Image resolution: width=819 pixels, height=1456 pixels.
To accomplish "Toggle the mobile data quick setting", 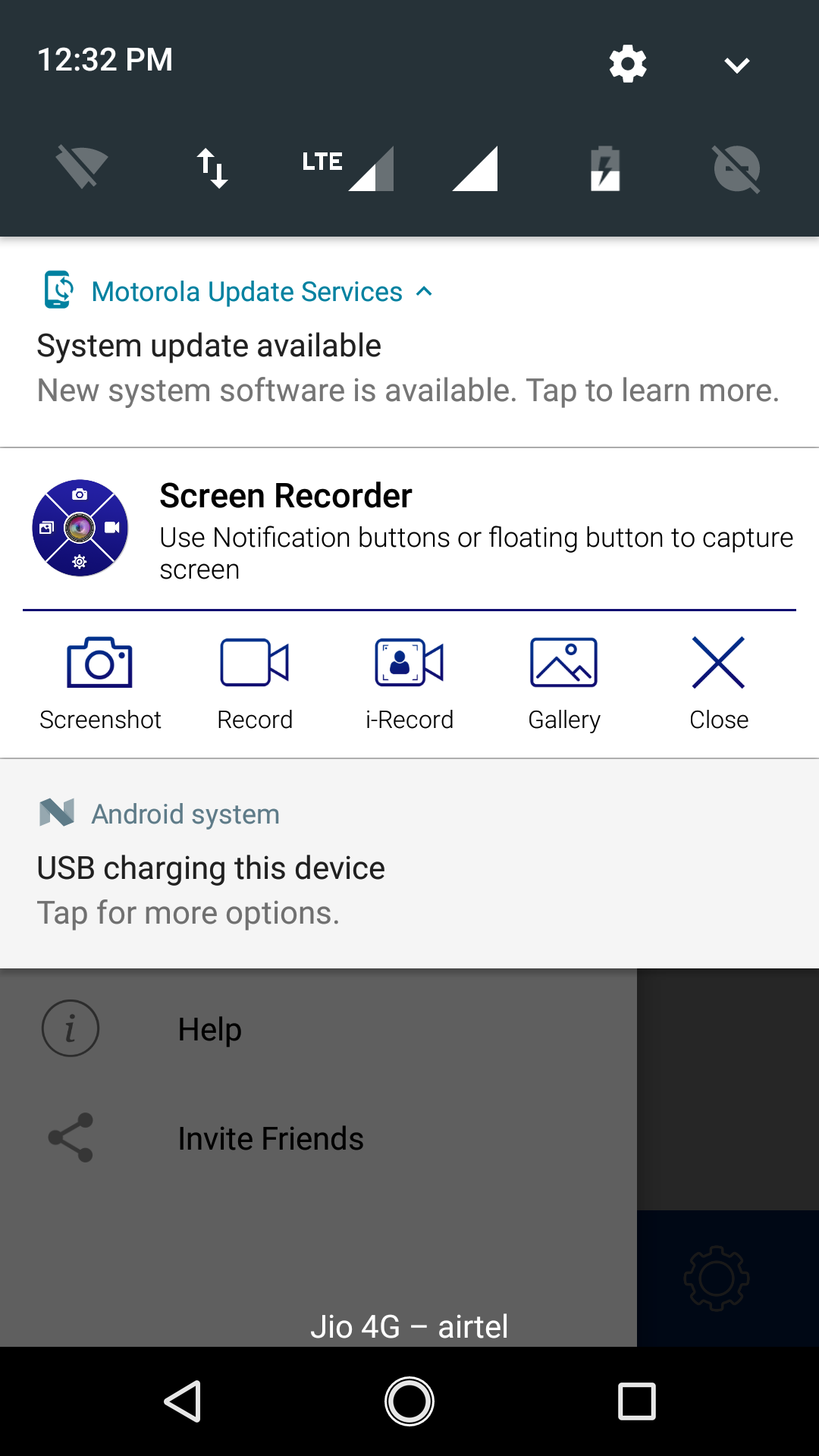I will [x=212, y=168].
